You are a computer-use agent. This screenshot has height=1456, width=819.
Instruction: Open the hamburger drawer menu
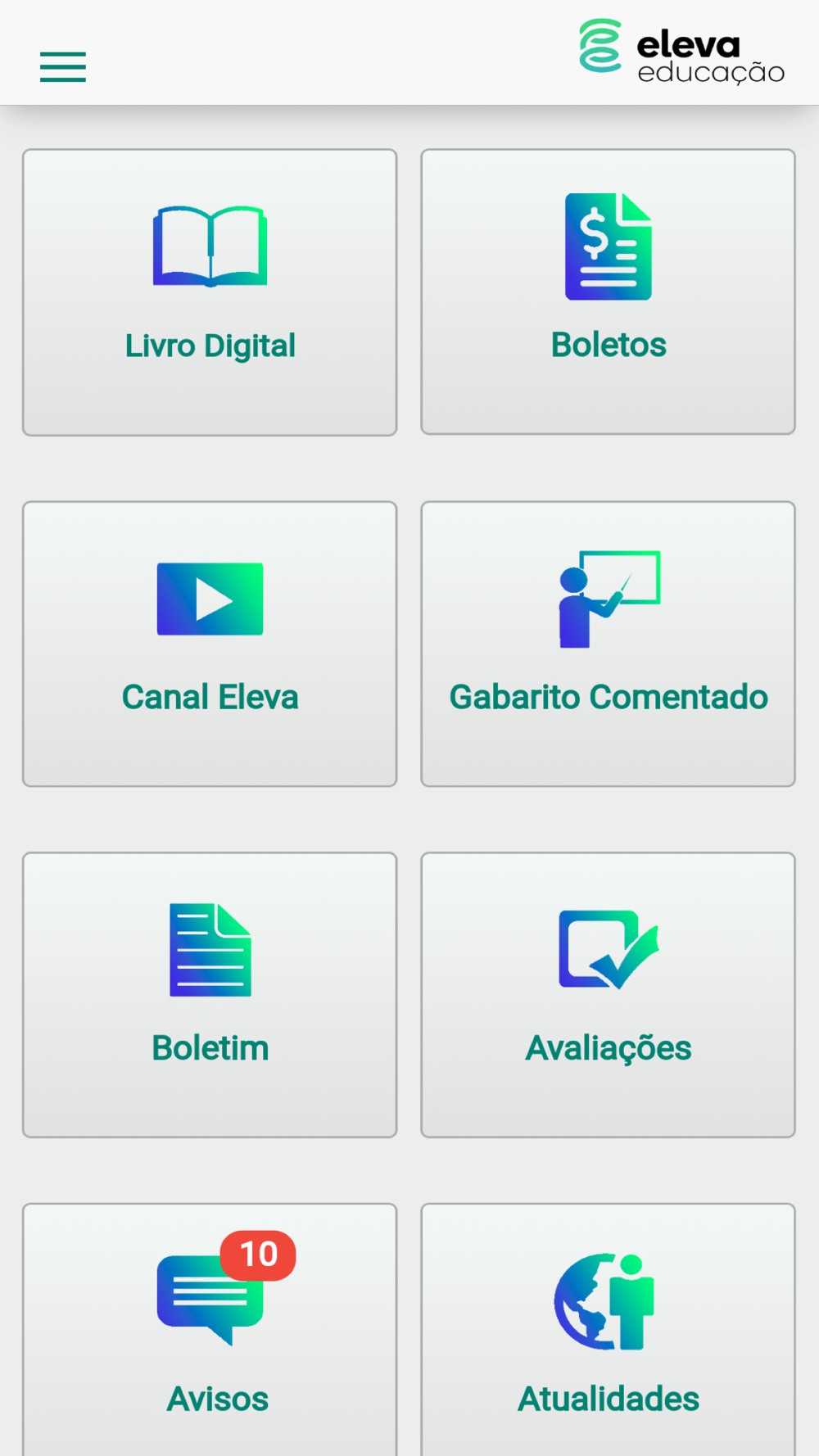(x=63, y=66)
